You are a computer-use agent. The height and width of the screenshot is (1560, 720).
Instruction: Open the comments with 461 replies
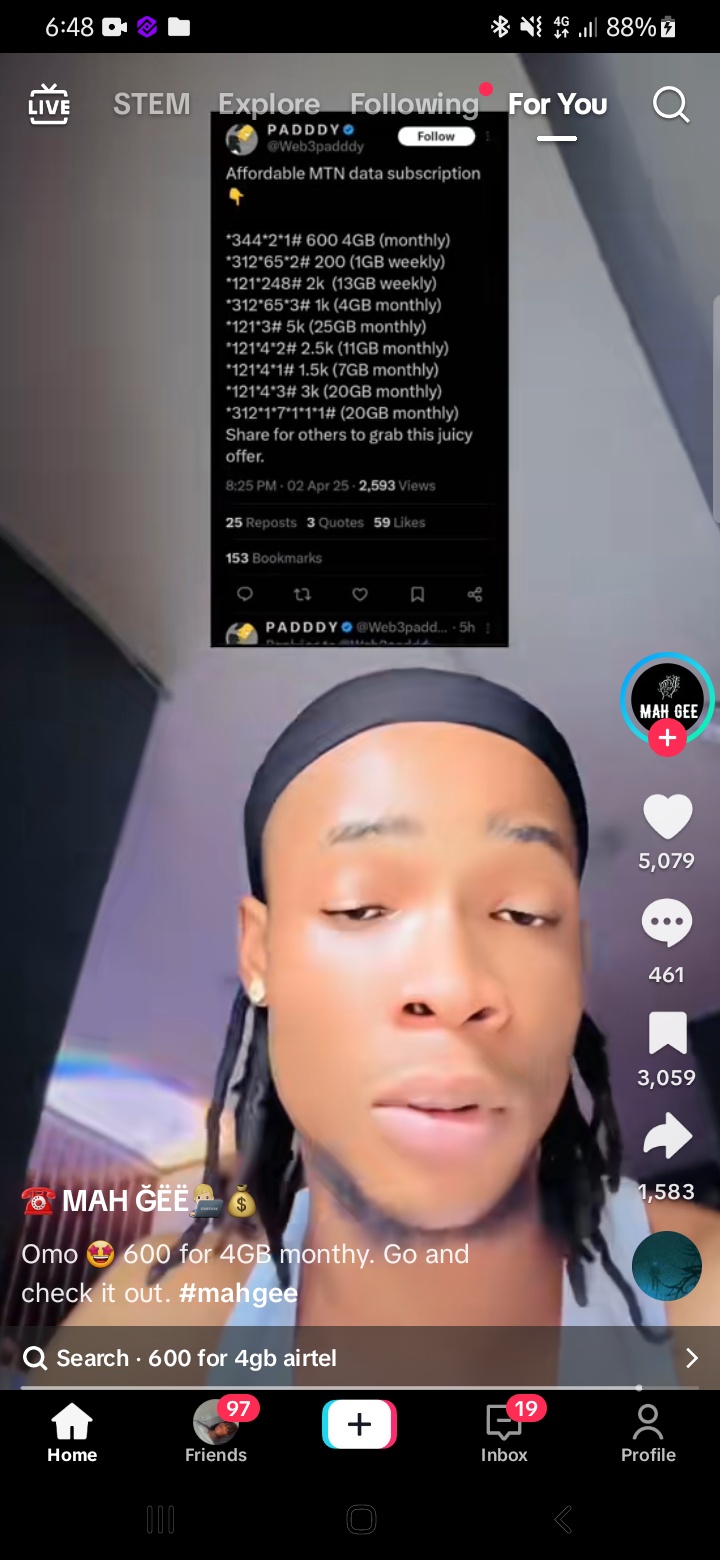pyautogui.click(x=667, y=924)
